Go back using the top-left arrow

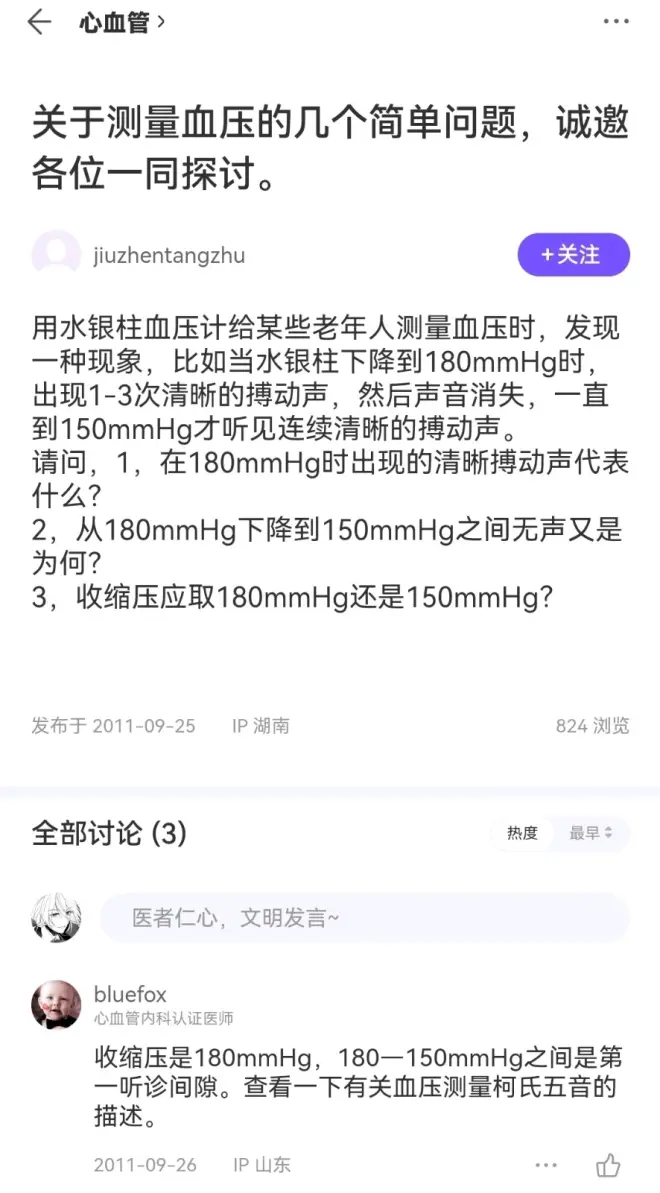39,23
